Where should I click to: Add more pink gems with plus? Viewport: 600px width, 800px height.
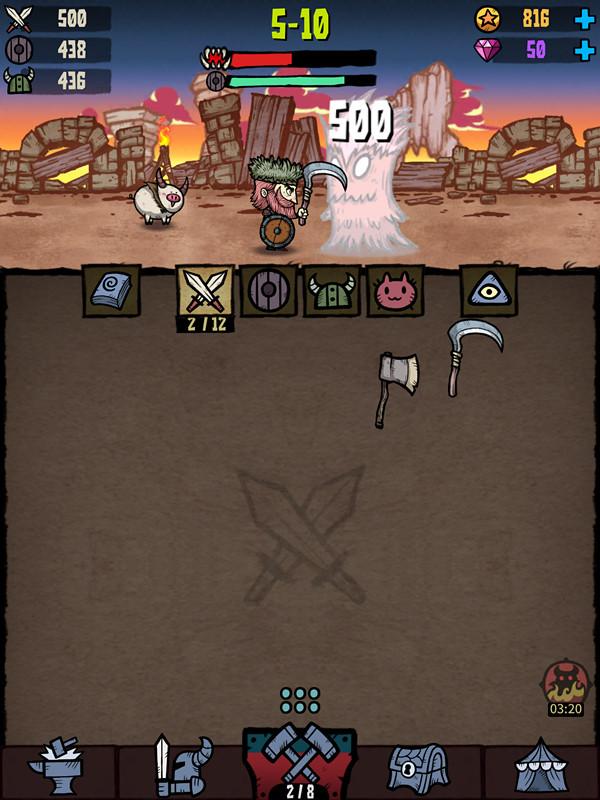click(584, 50)
